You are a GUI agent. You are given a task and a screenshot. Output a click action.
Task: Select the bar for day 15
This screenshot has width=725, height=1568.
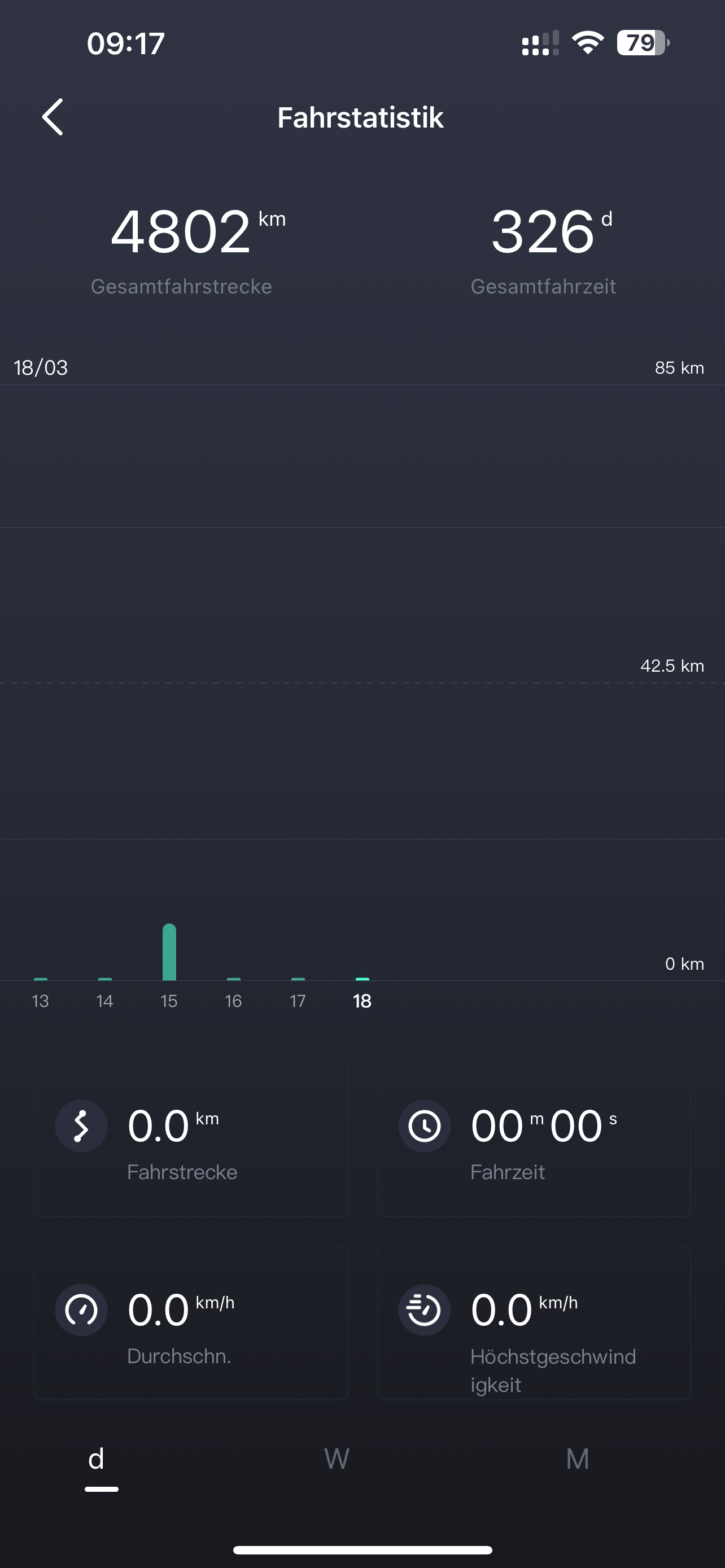click(x=169, y=952)
